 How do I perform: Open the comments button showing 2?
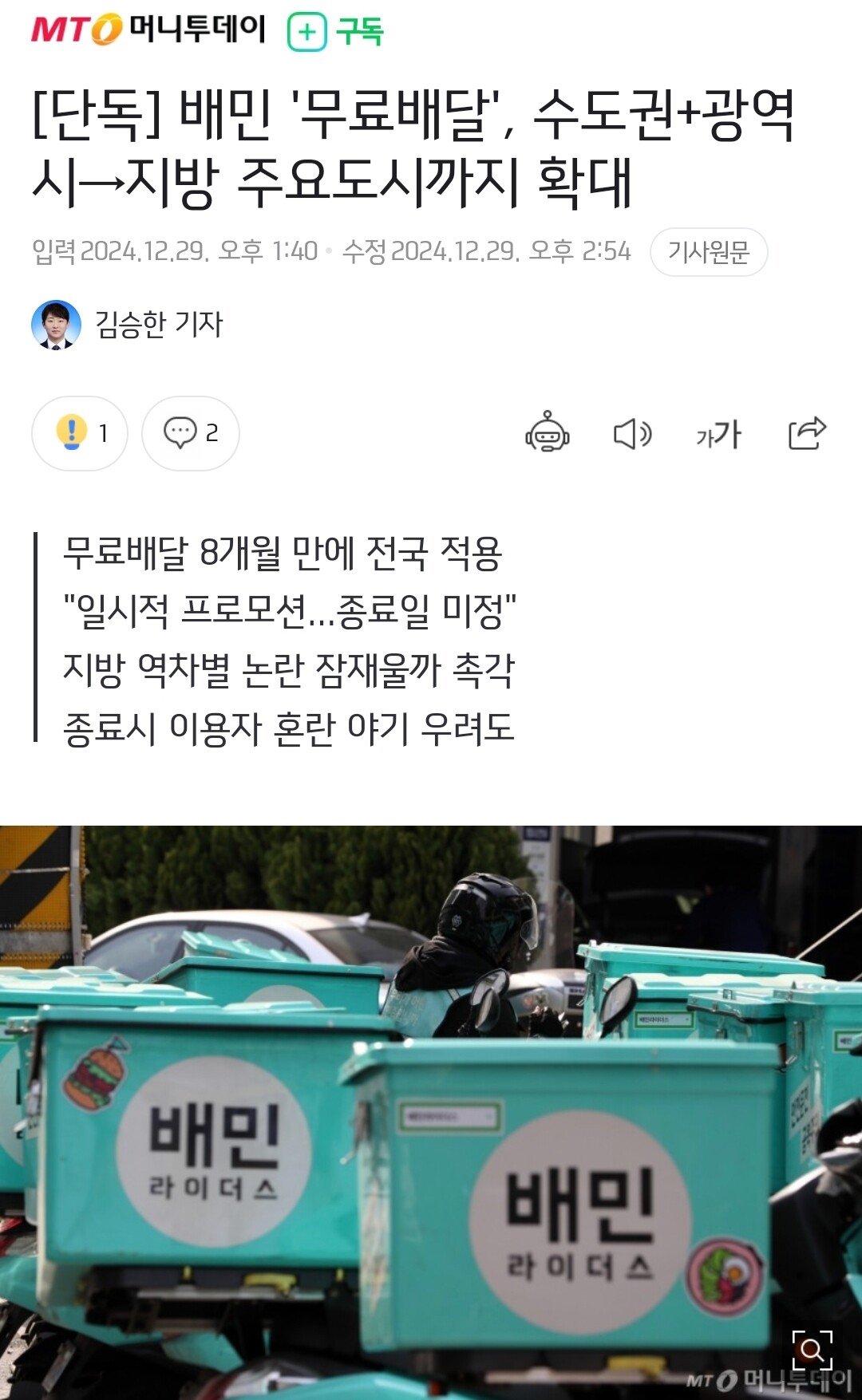coord(191,433)
